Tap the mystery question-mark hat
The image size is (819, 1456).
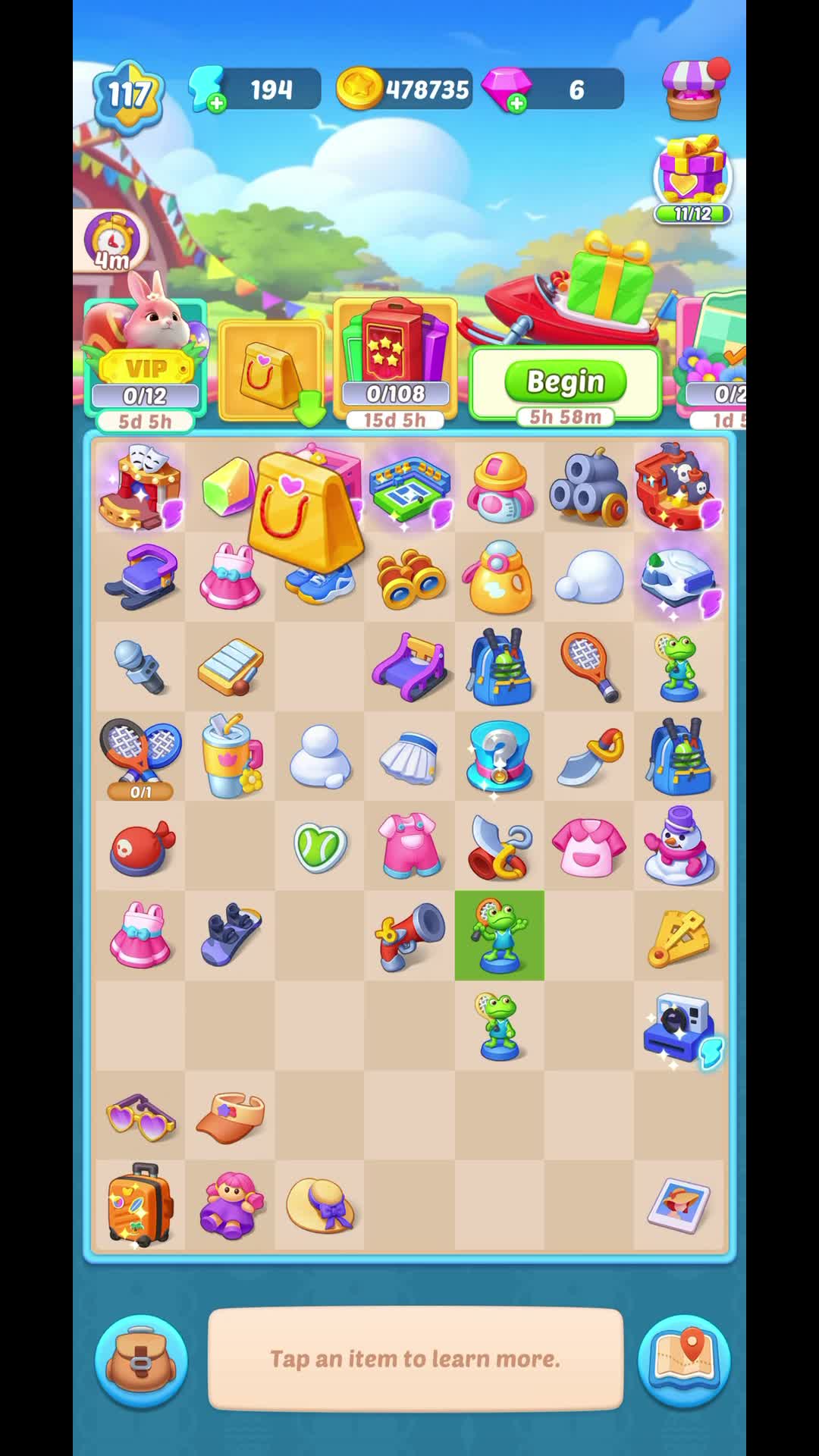pyautogui.click(x=499, y=756)
